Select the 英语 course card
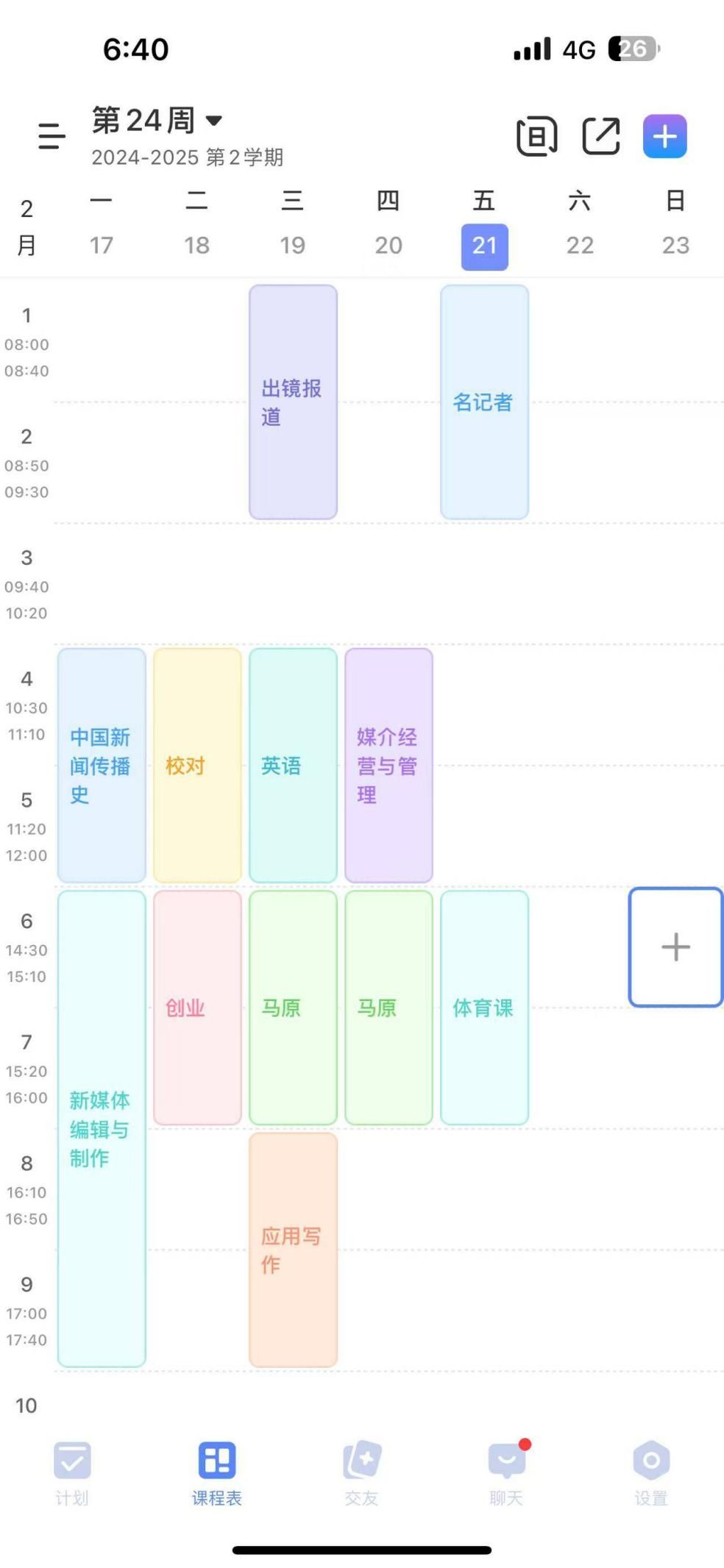Viewport: 724px width, 1568px height. pos(293,765)
